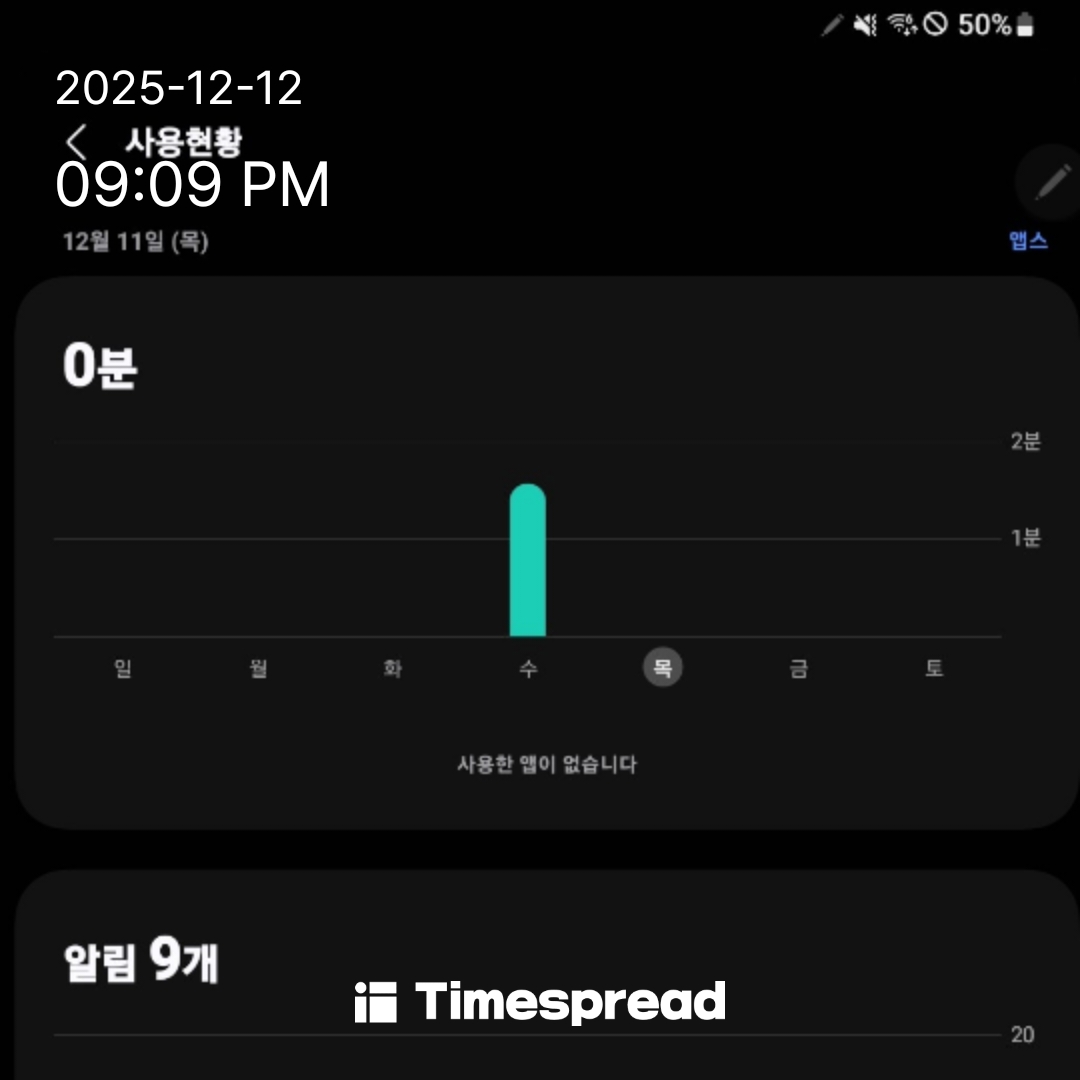Select 일 on the usage chart
Image resolution: width=1080 pixels, height=1080 pixels.
click(123, 669)
